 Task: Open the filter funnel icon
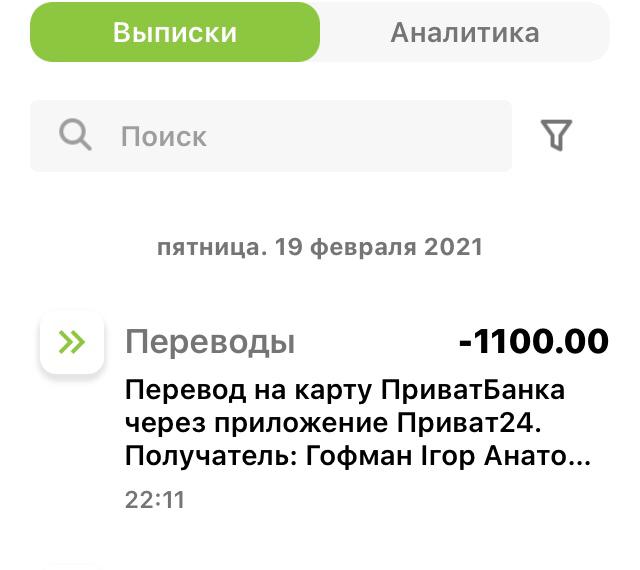pos(556,135)
